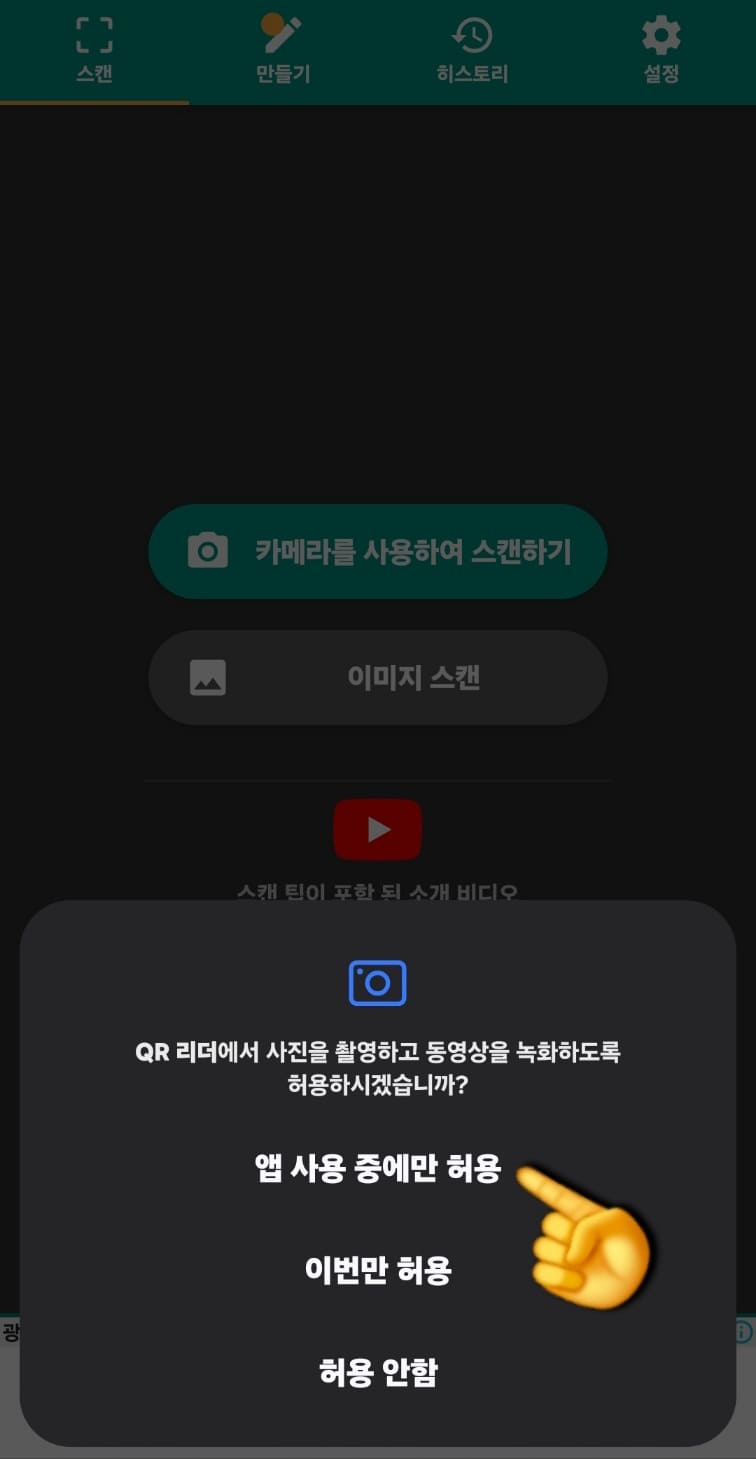756x1459 pixels.
Task: Play the YouTube intro video
Action: pos(378,829)
